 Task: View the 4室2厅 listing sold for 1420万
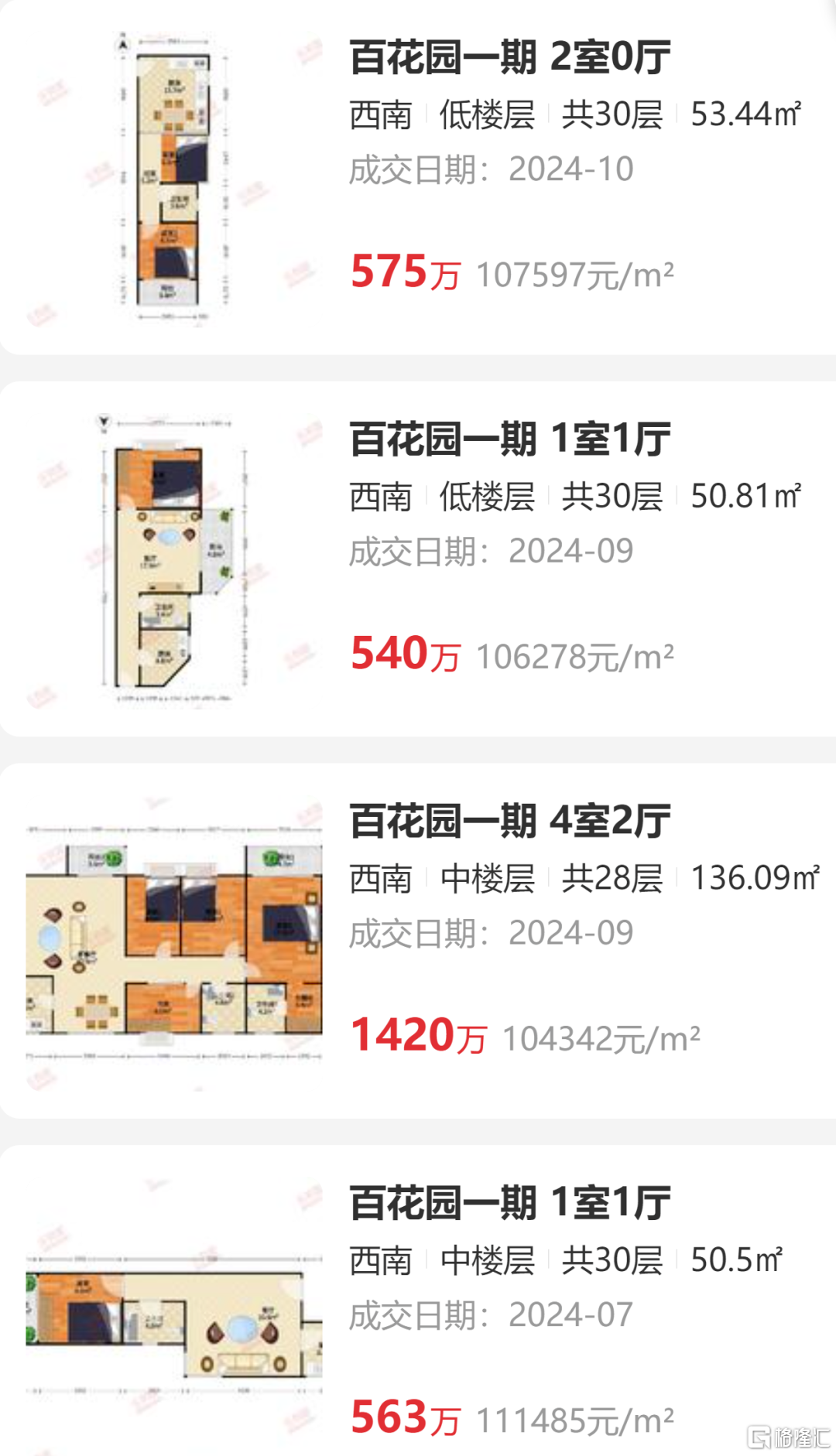click(509, 822)
